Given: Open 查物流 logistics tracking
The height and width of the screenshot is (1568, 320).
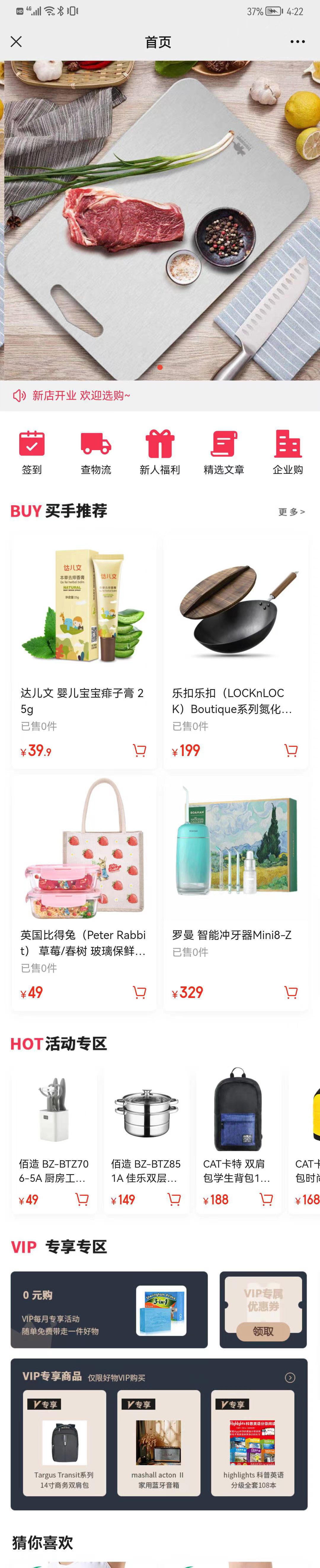Looking at the screenshot, I should tap(96, 452).
